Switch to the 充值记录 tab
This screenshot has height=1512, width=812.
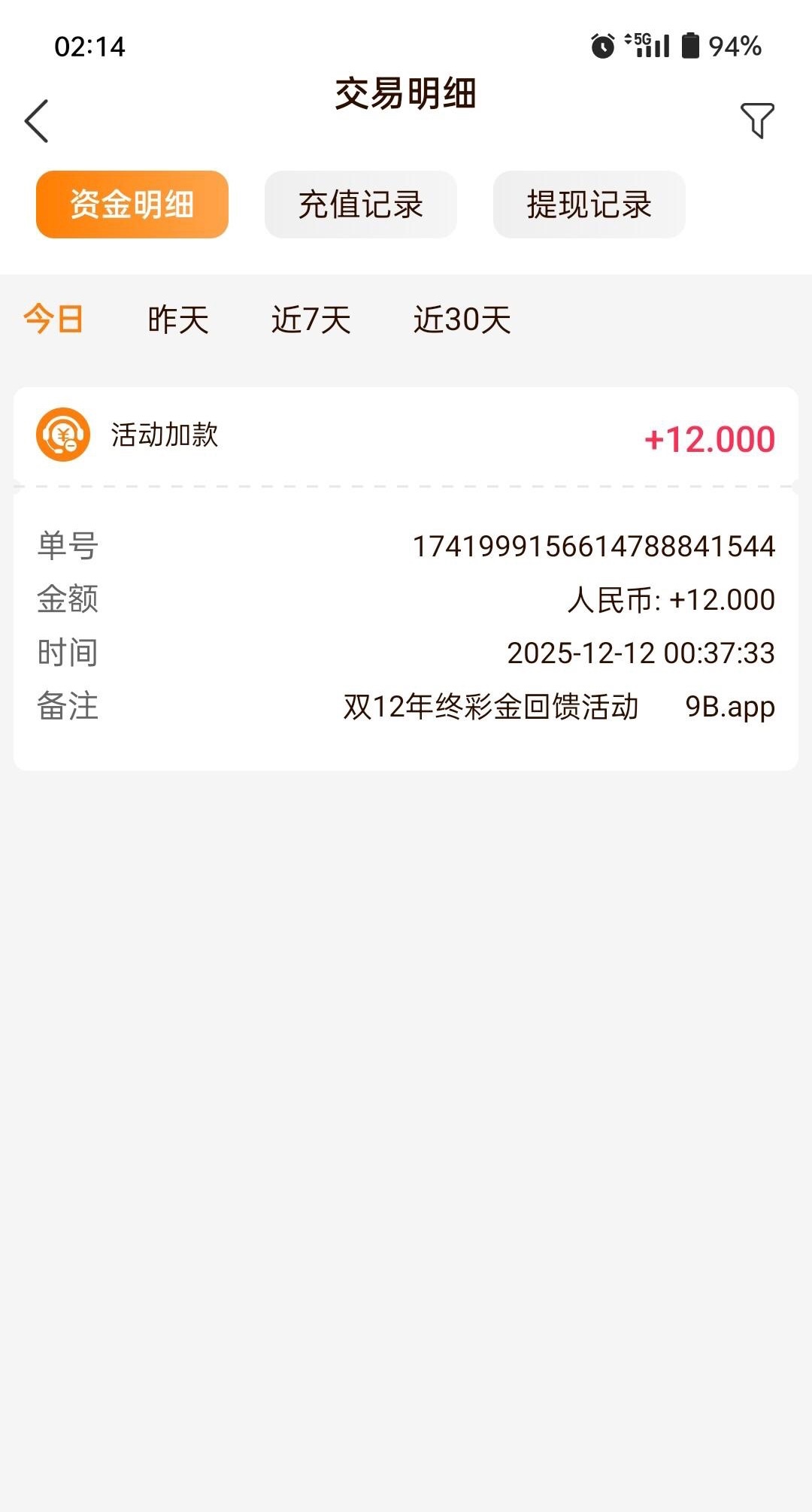point(361,205)
